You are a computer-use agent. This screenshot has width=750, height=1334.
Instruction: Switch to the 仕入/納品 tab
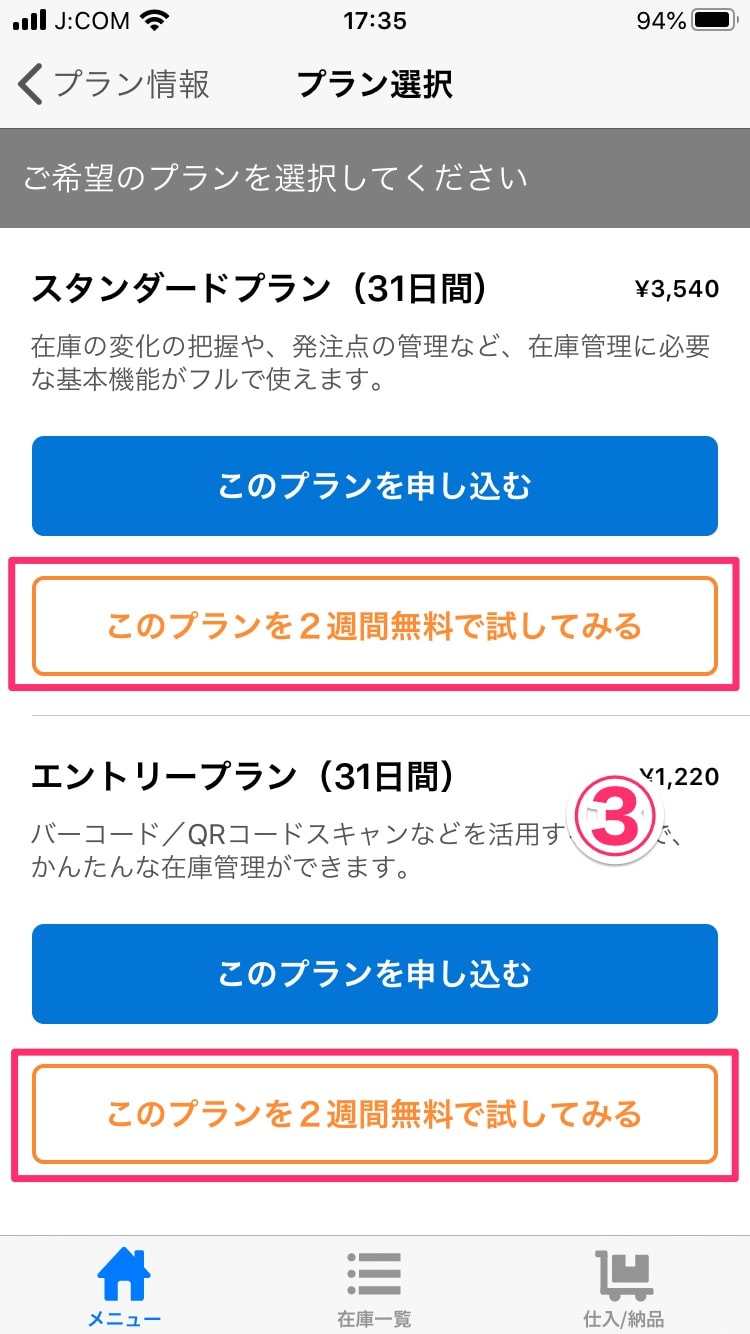point(624,1286)
